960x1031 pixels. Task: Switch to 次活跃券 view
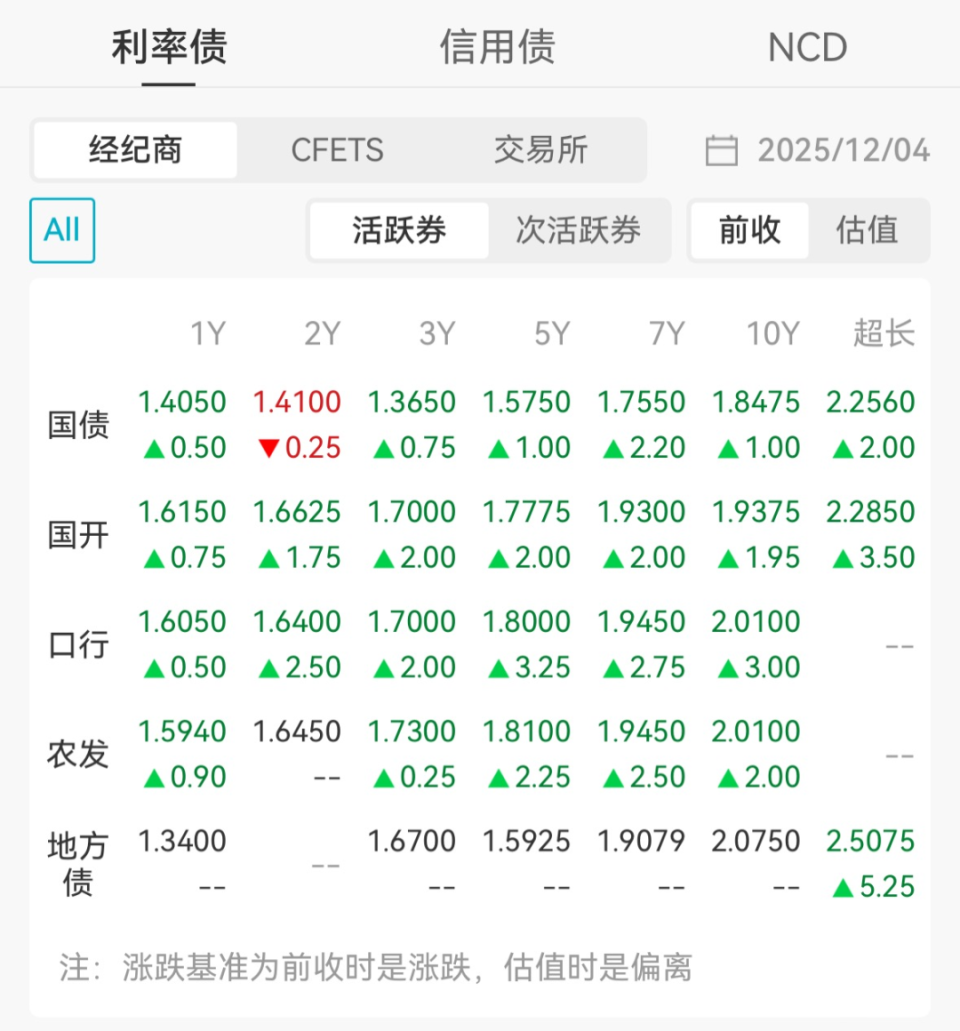(x=580, y=230)
